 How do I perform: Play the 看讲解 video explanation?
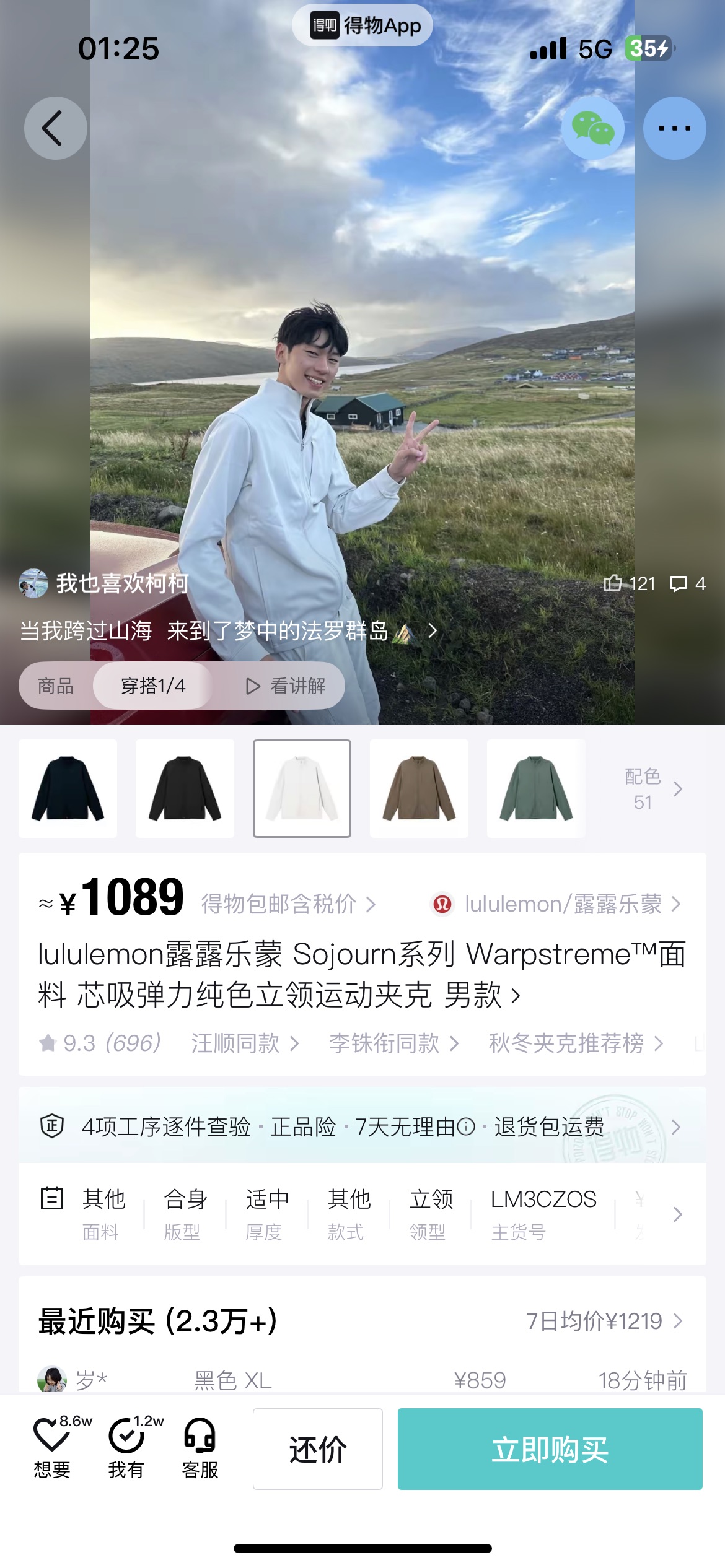(285, 686)
